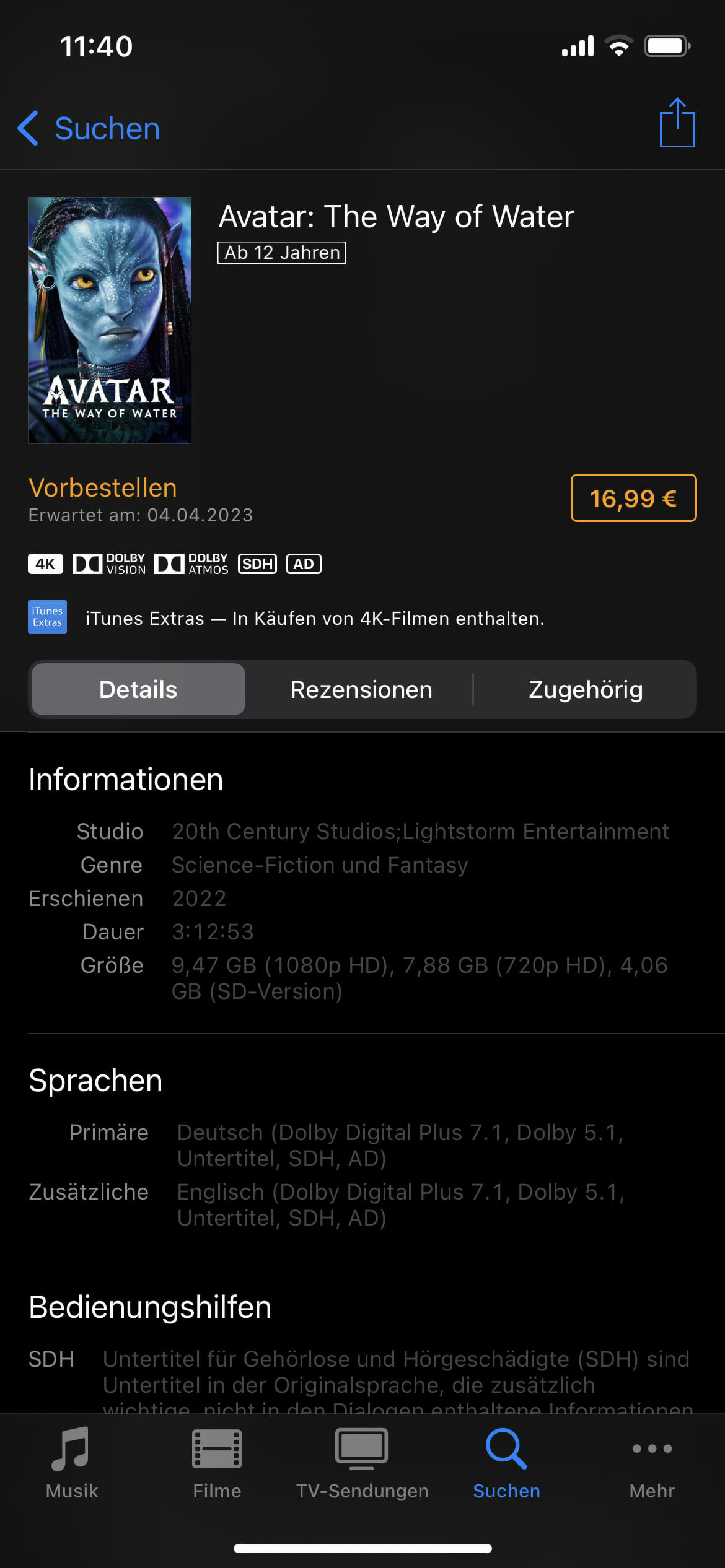The width and height of the screenshot is (725, 1568).
Task: Pre-order for 16,99 €
Action: coord(633,498)
